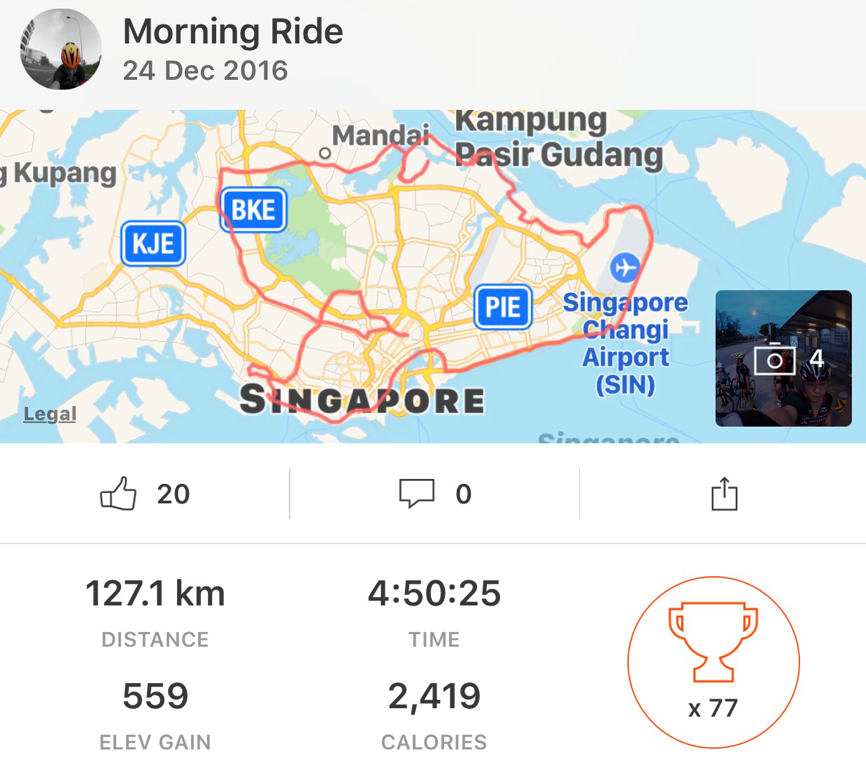Open the 77 achievements trophy

(713, 662)
